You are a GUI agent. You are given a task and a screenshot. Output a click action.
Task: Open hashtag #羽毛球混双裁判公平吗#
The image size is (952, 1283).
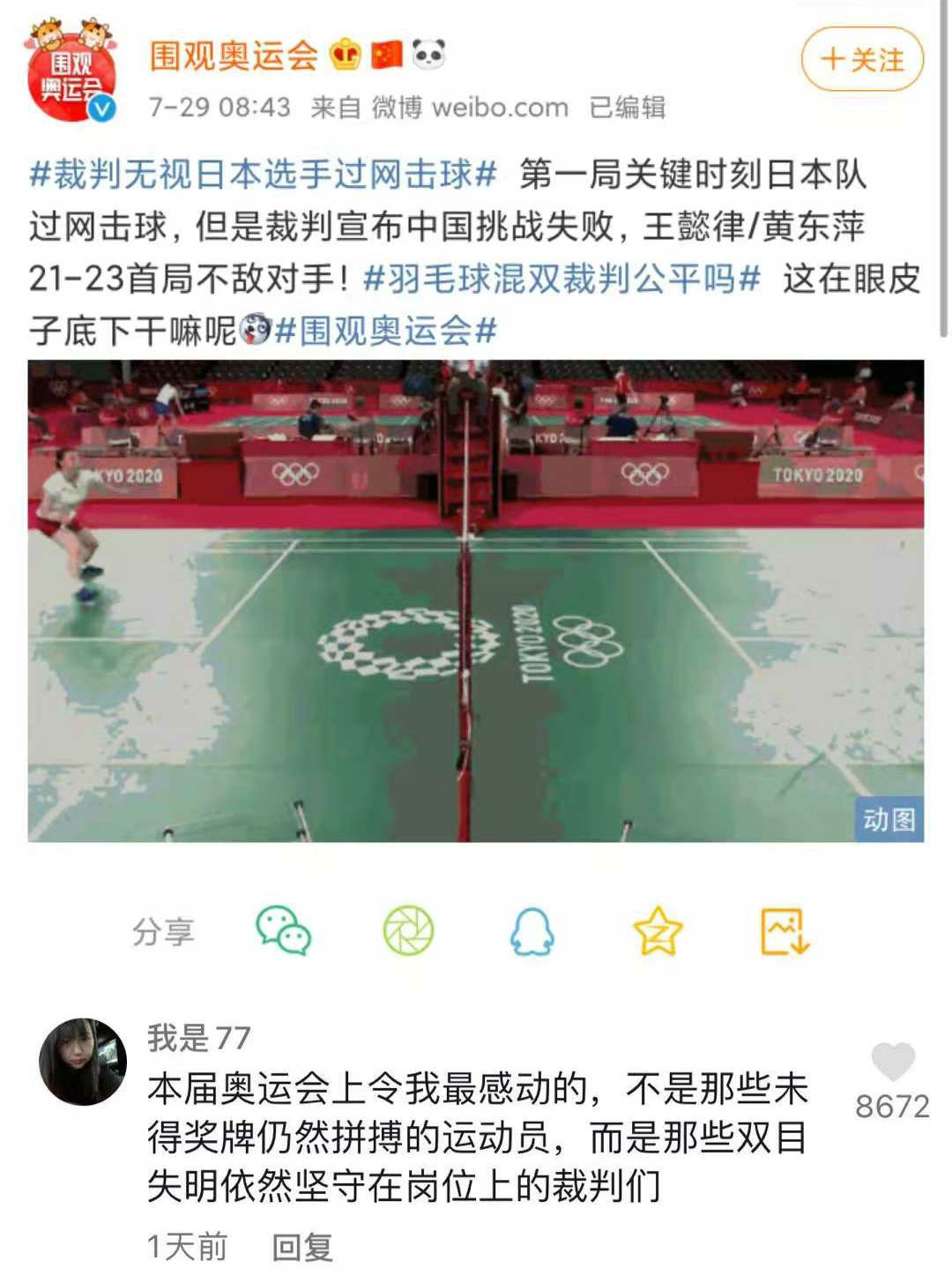point(562,280)
